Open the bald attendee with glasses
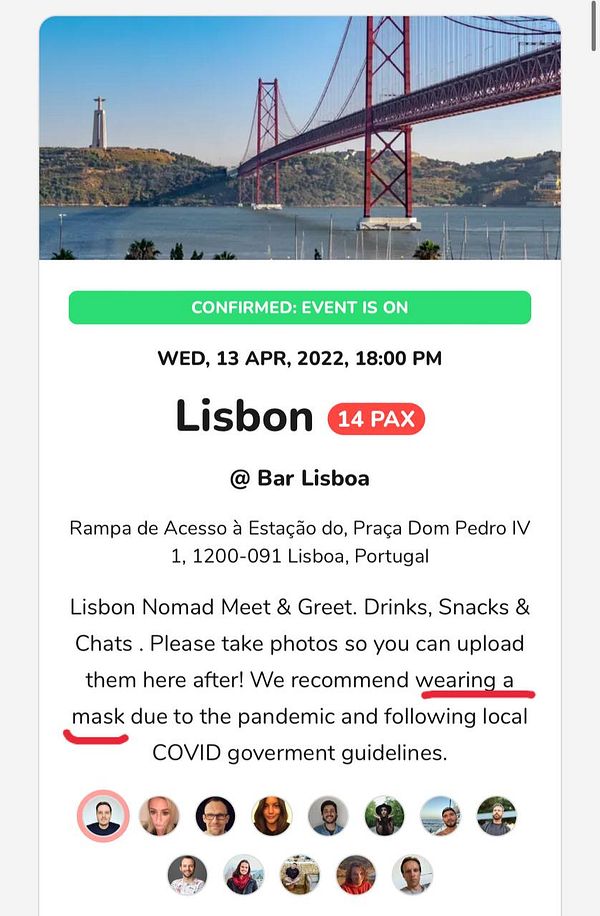The width and height of the screenshot is (600, 916). pyautogui.click(x=215, y=816)
